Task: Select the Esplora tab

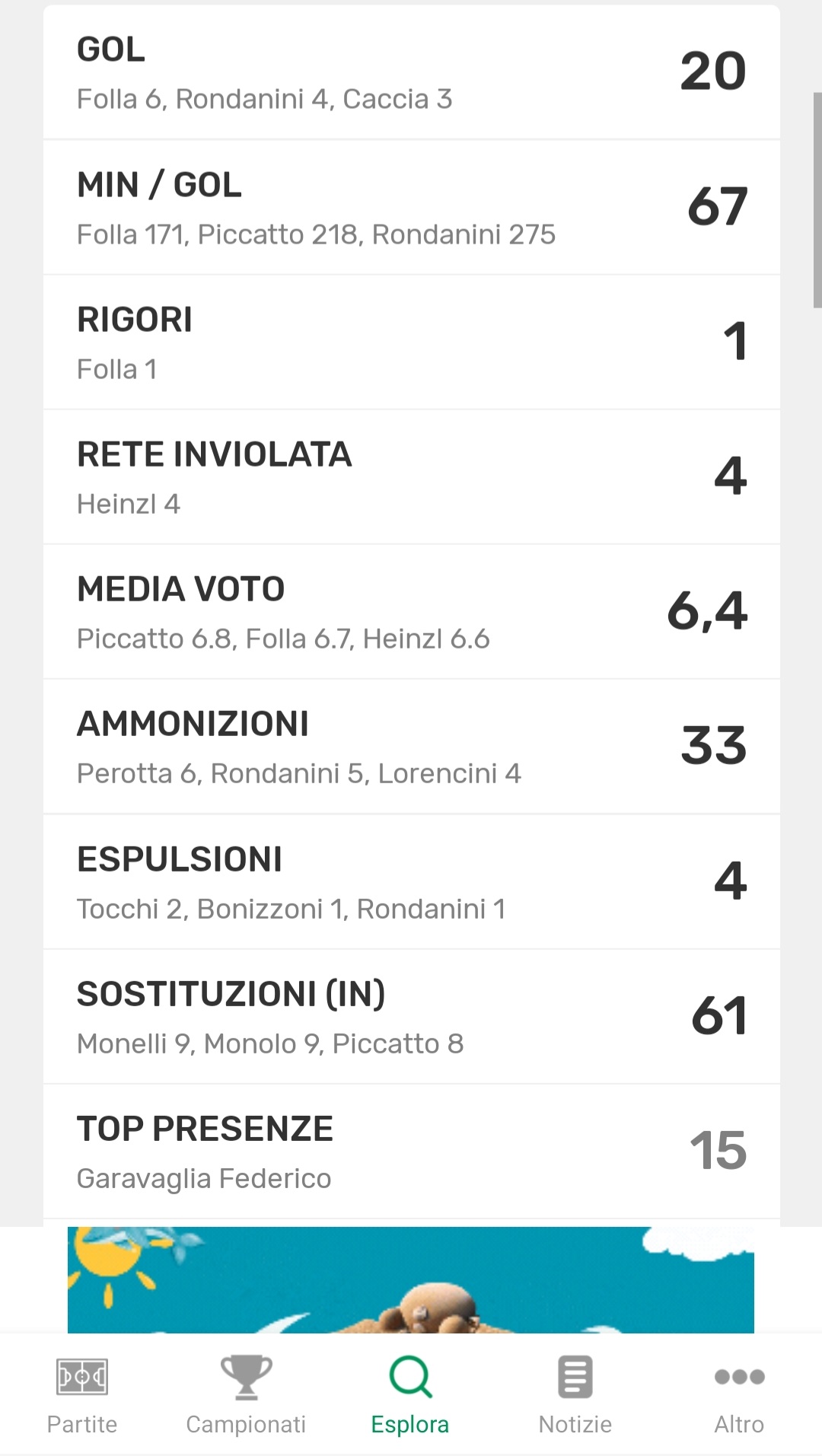Action: [410, 1394]
